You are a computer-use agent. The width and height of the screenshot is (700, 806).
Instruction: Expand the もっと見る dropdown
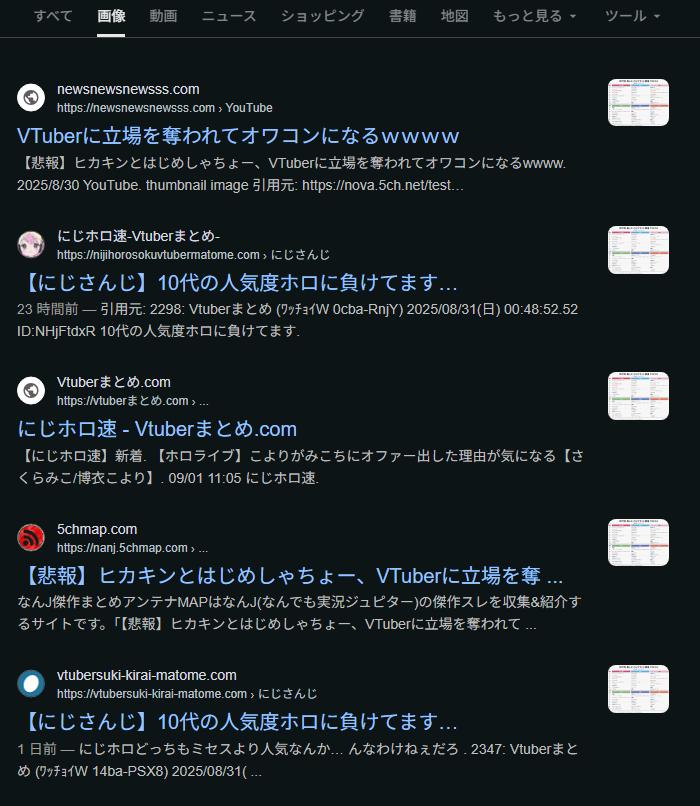(534, 17)
